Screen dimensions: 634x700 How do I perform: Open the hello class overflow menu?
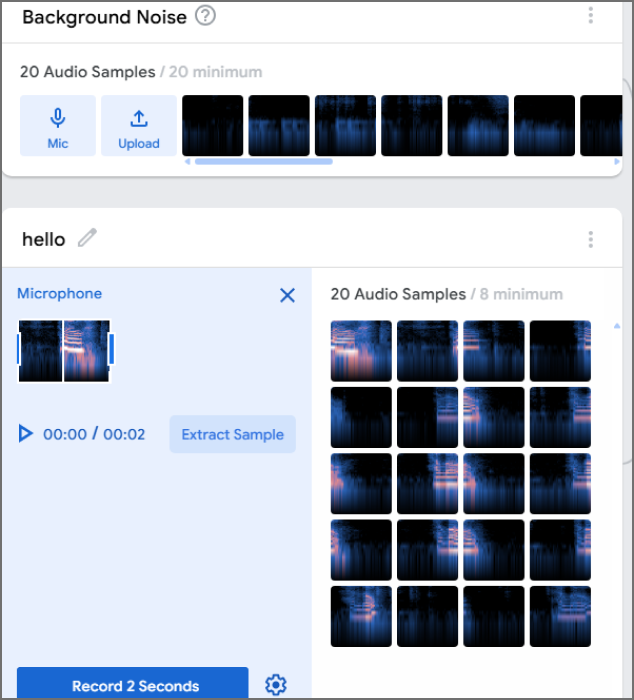pos(591,239)
